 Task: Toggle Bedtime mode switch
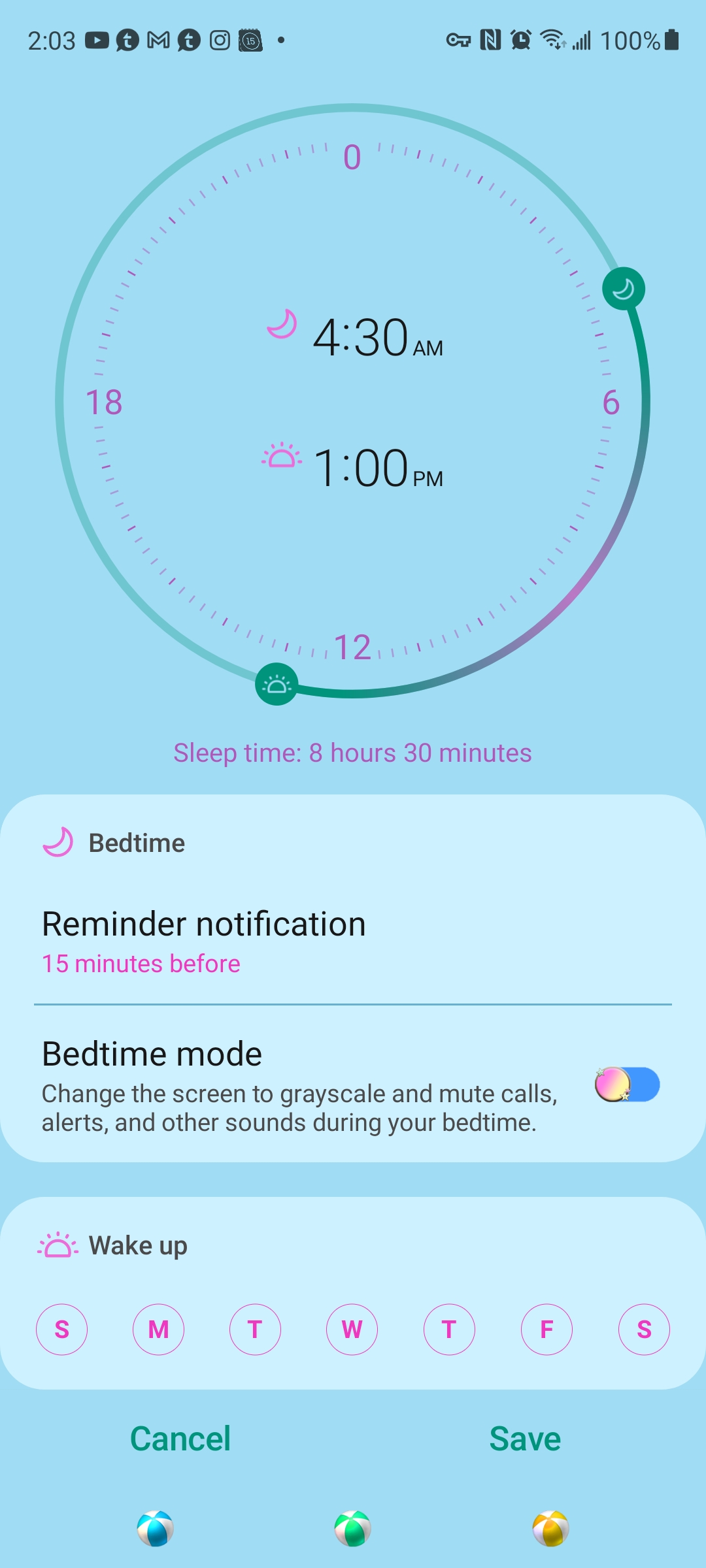click(x=627, y=1085)
